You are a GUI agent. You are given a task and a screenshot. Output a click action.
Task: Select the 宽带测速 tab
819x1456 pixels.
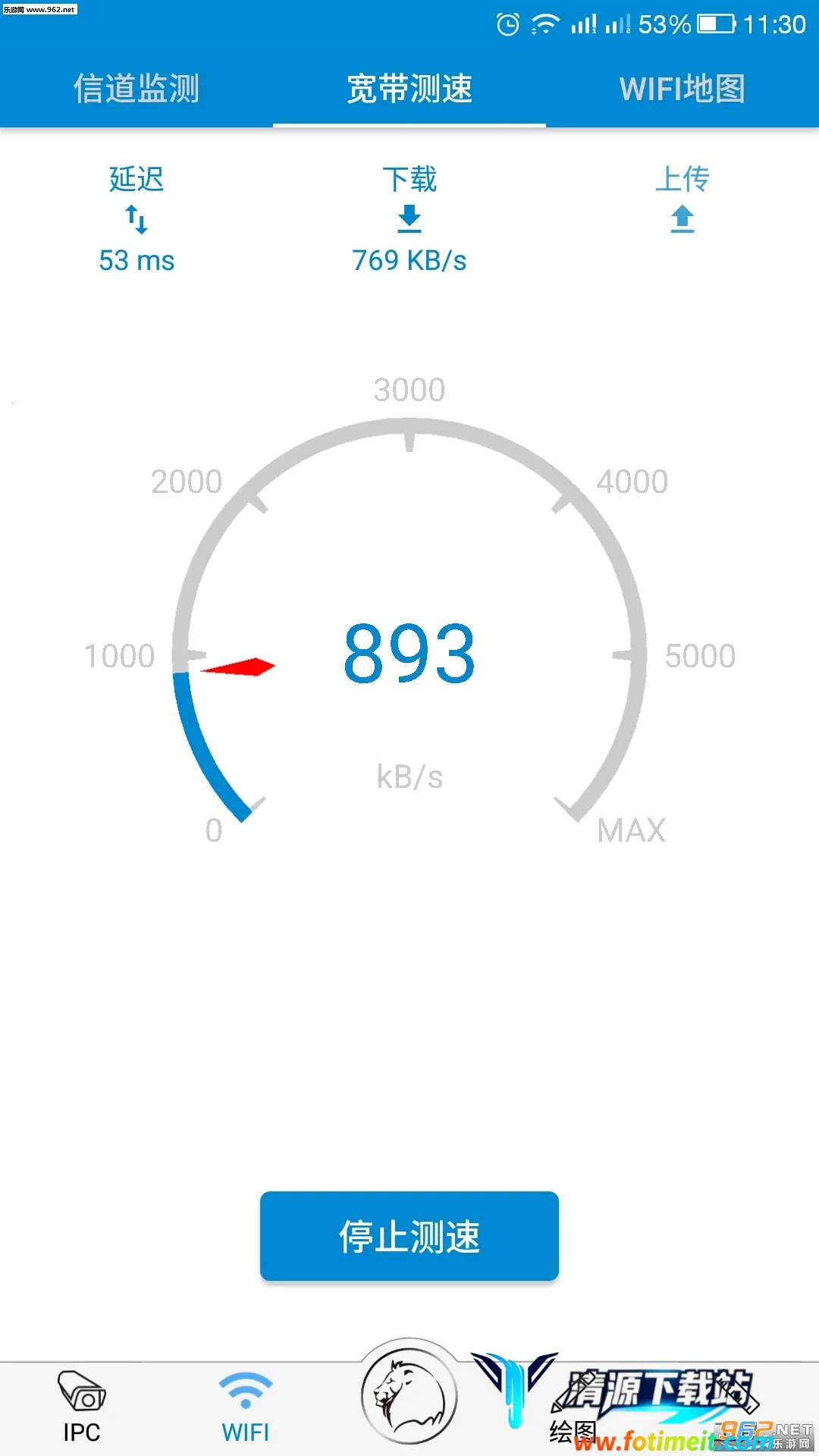(409, 88)
